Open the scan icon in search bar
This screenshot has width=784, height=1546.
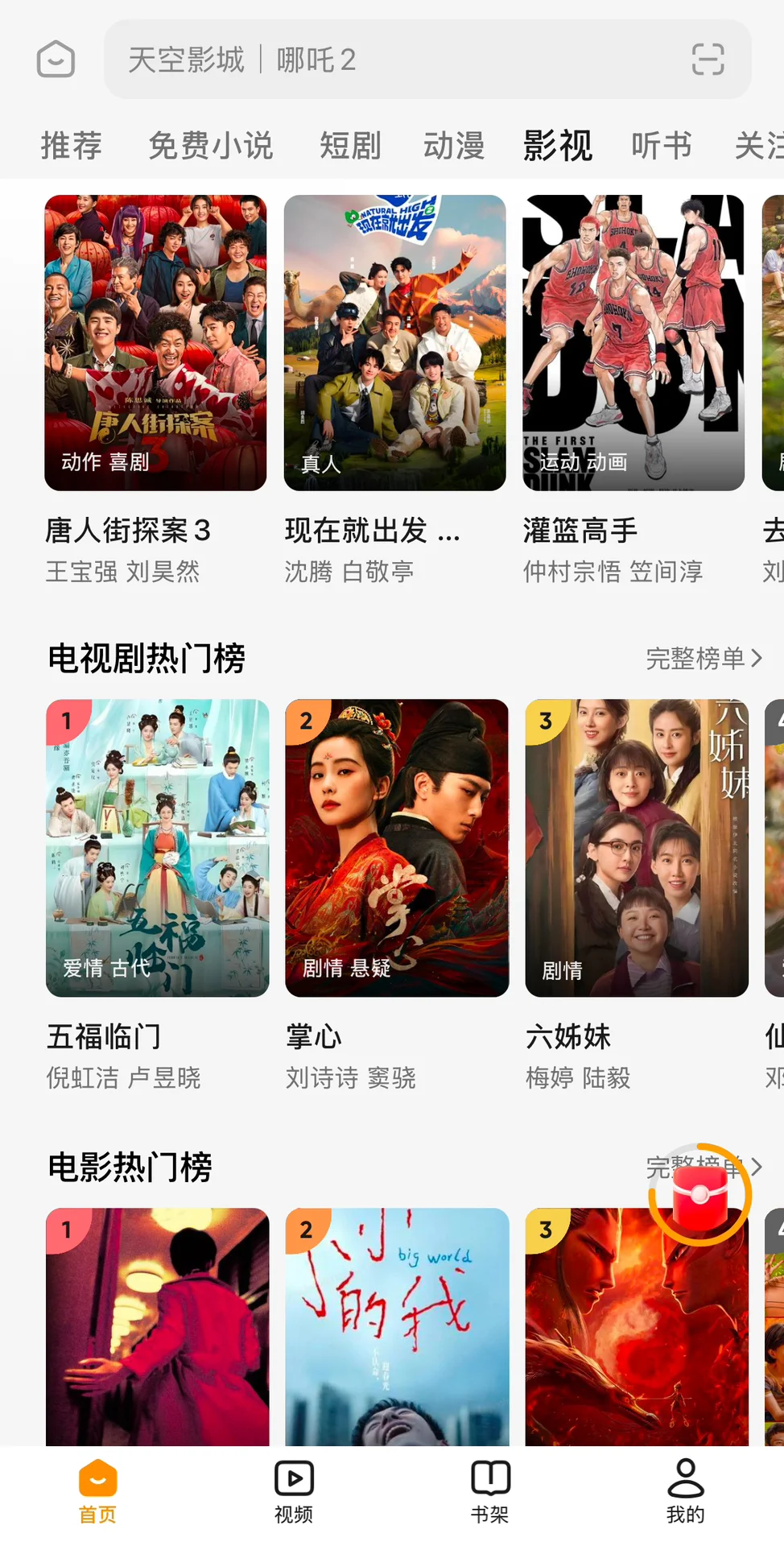click(708, 60)
